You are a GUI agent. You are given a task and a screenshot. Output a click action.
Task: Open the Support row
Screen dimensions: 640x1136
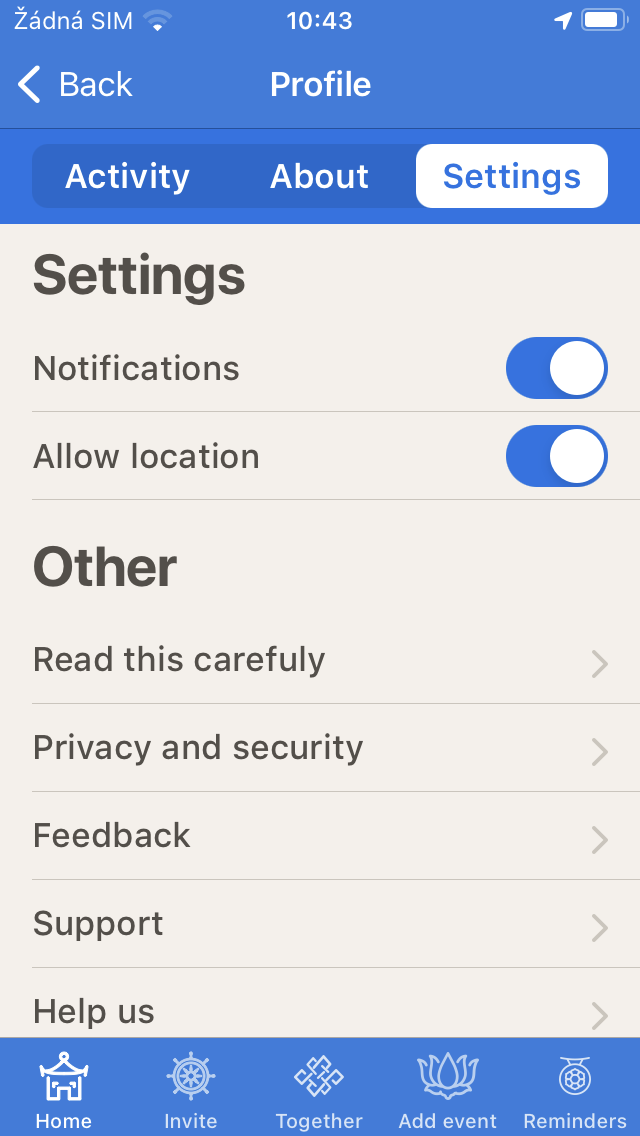pos(320,924)
